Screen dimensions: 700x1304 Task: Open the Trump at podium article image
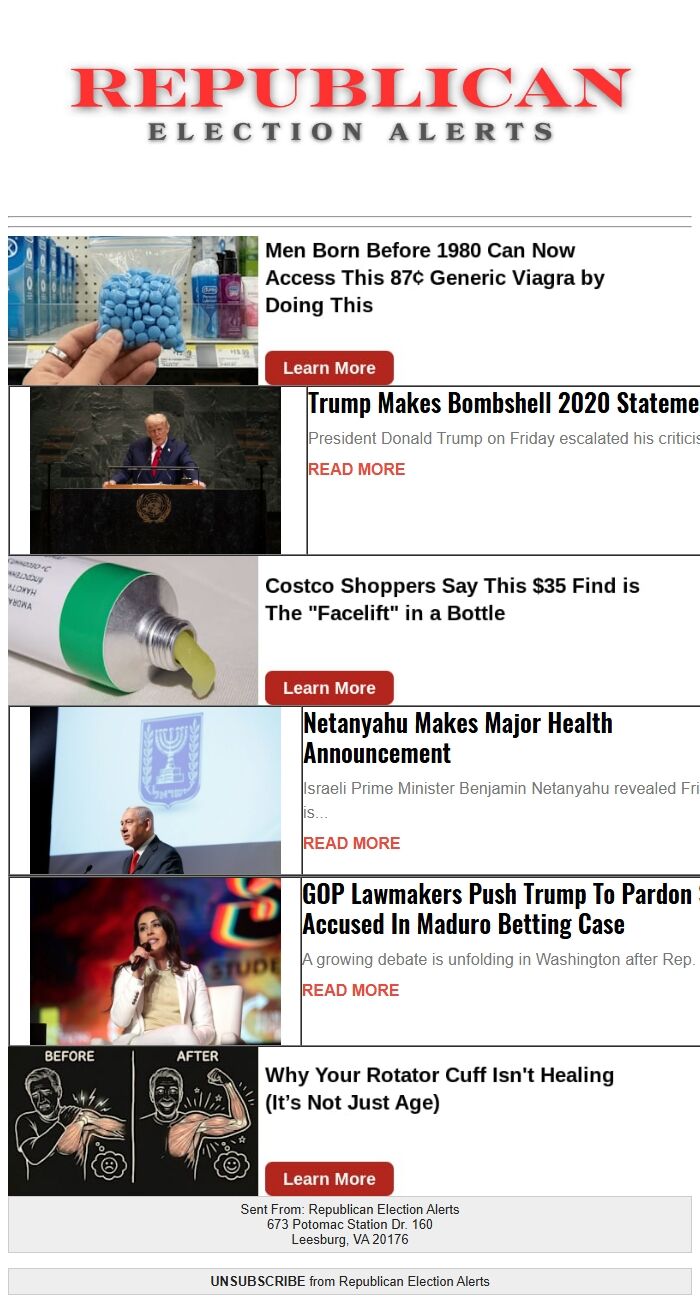[x=155, y=470]
